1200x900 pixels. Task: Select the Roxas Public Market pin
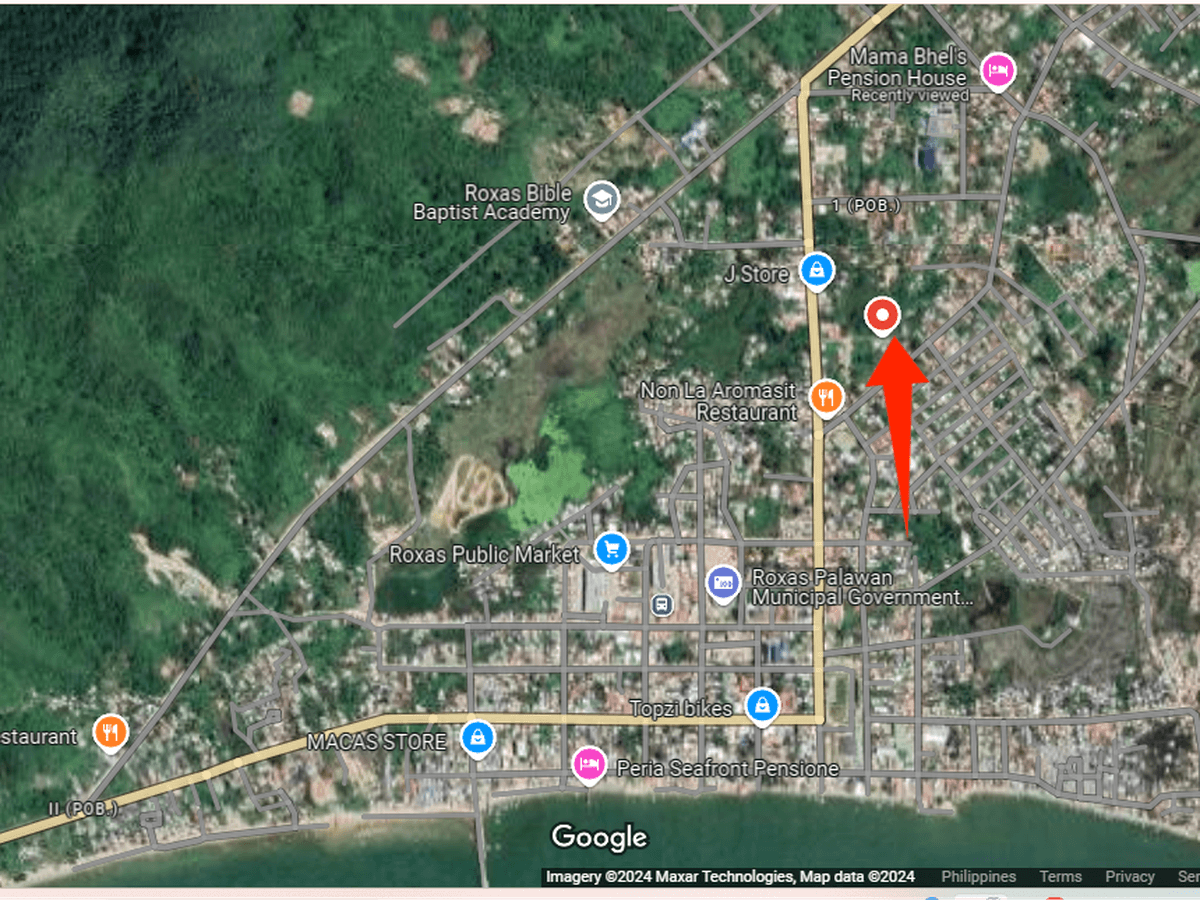pos(611,549)
